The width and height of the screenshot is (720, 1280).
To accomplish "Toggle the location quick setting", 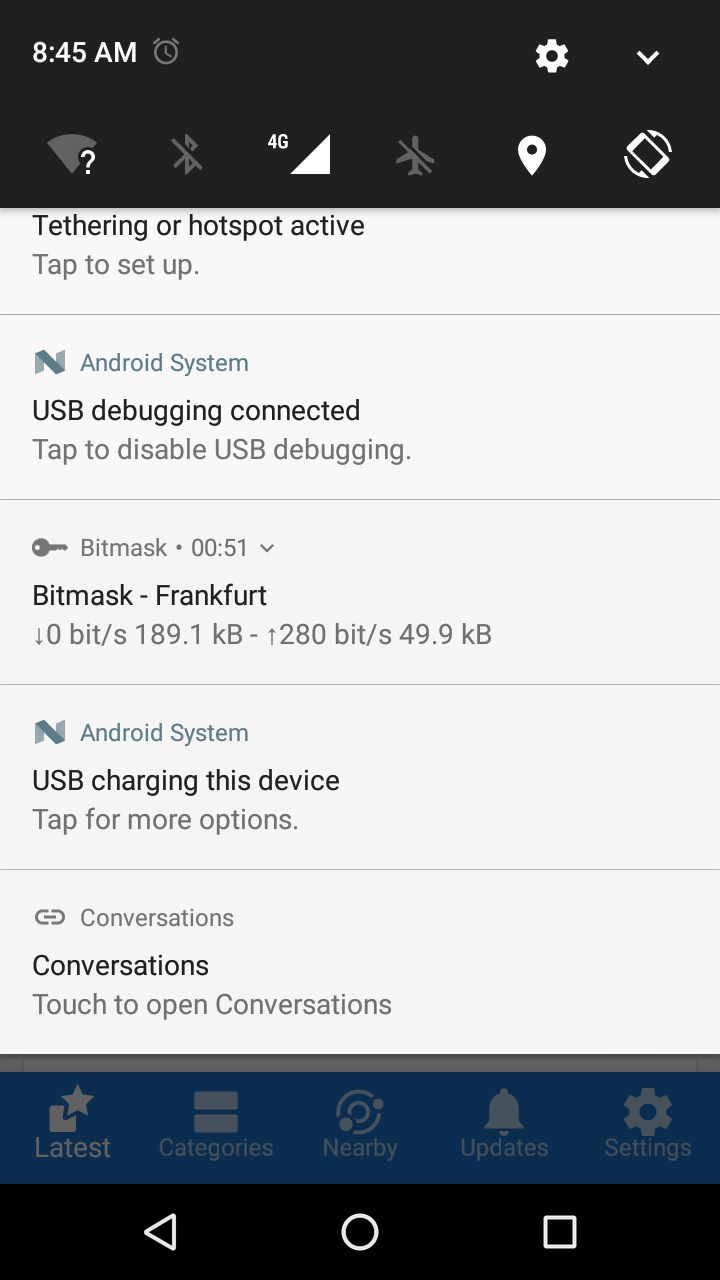I will 531,155.
